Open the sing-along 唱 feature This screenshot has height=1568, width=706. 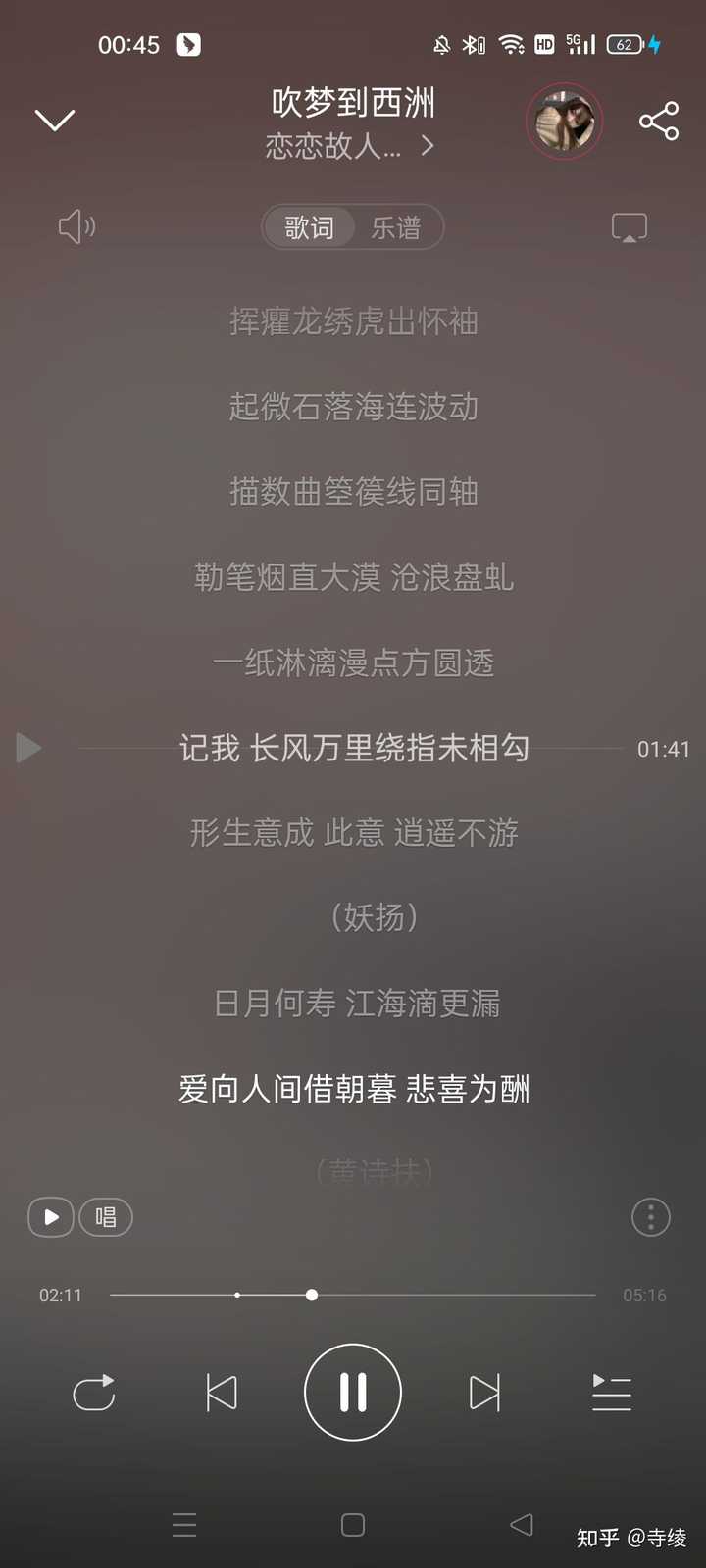[x=105, y=1217]
